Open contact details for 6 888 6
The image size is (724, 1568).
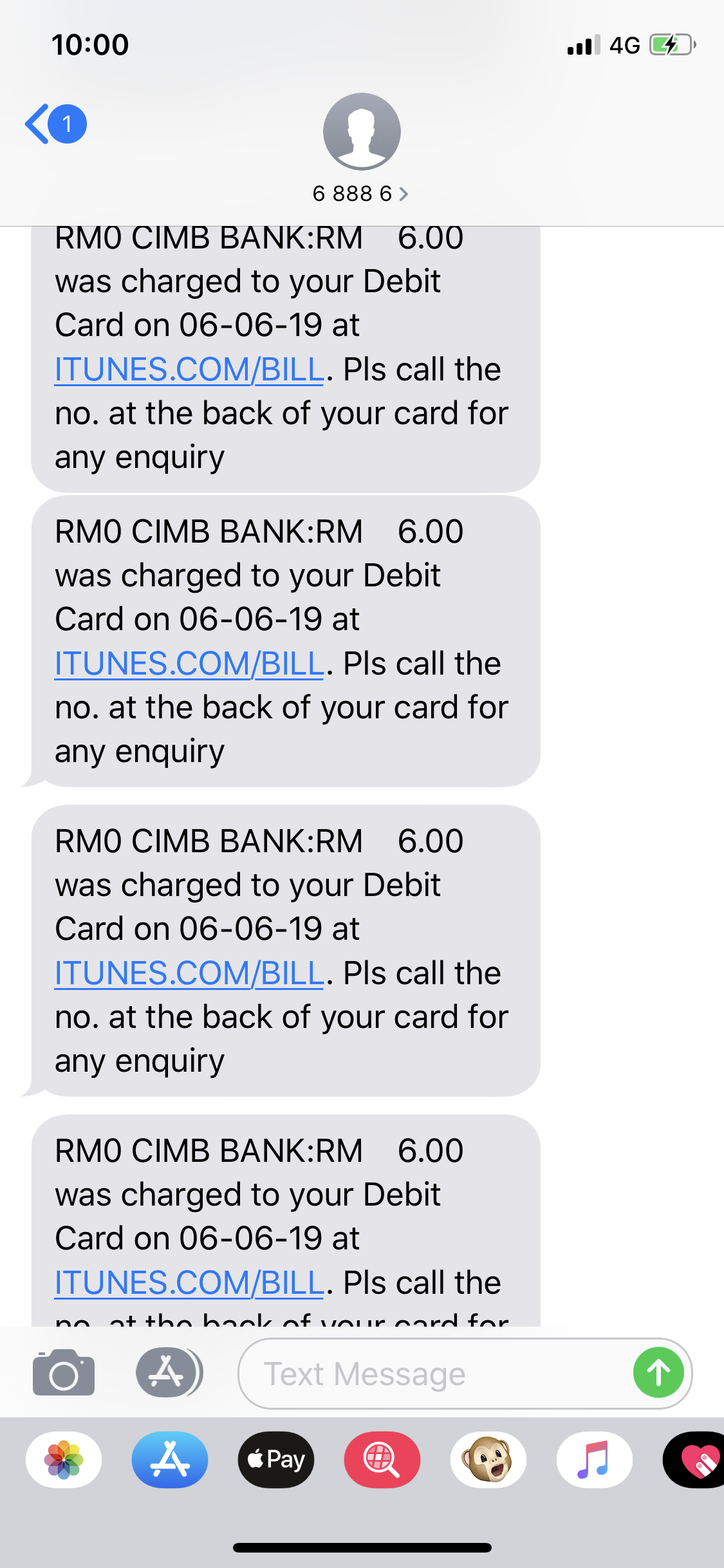coord(361,149)
